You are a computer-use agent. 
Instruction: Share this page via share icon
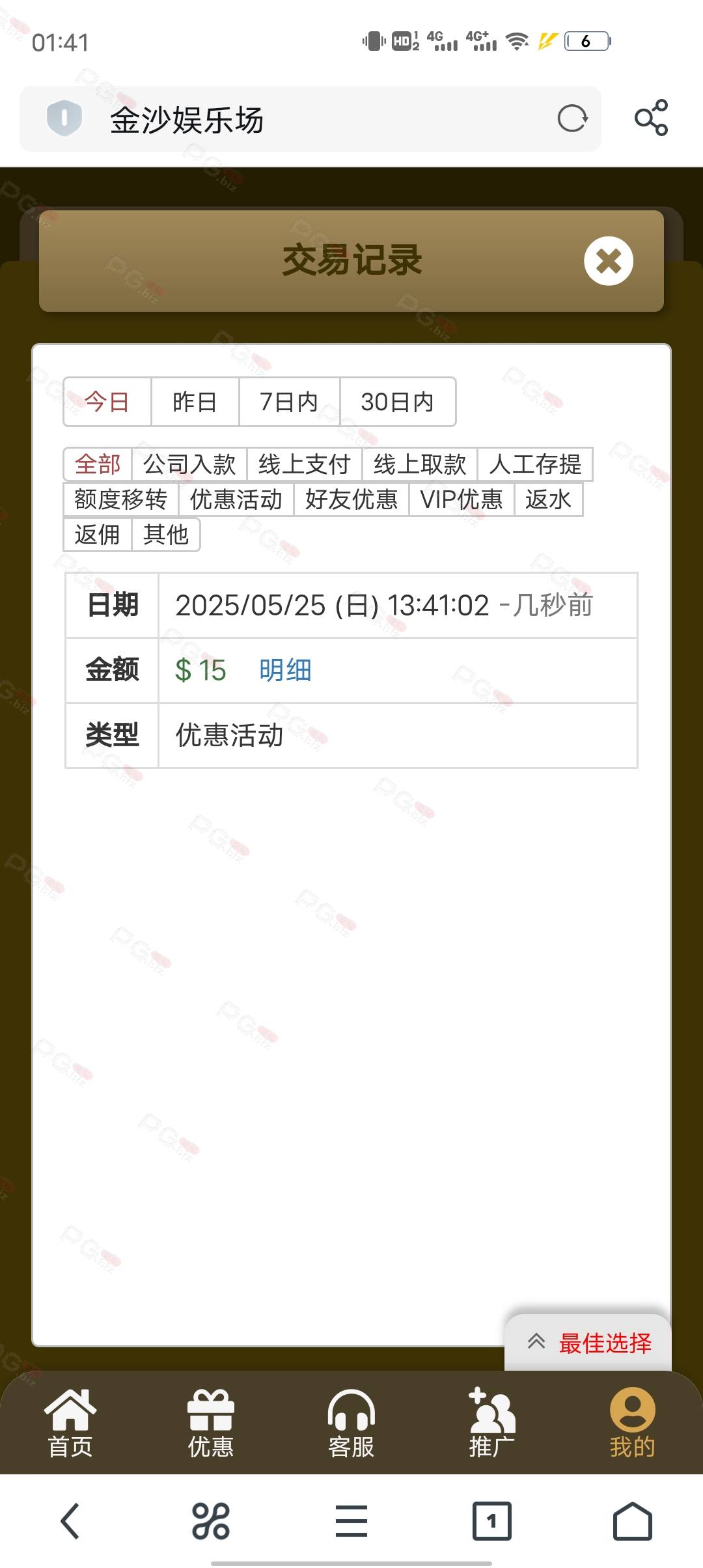coord(652,118)
